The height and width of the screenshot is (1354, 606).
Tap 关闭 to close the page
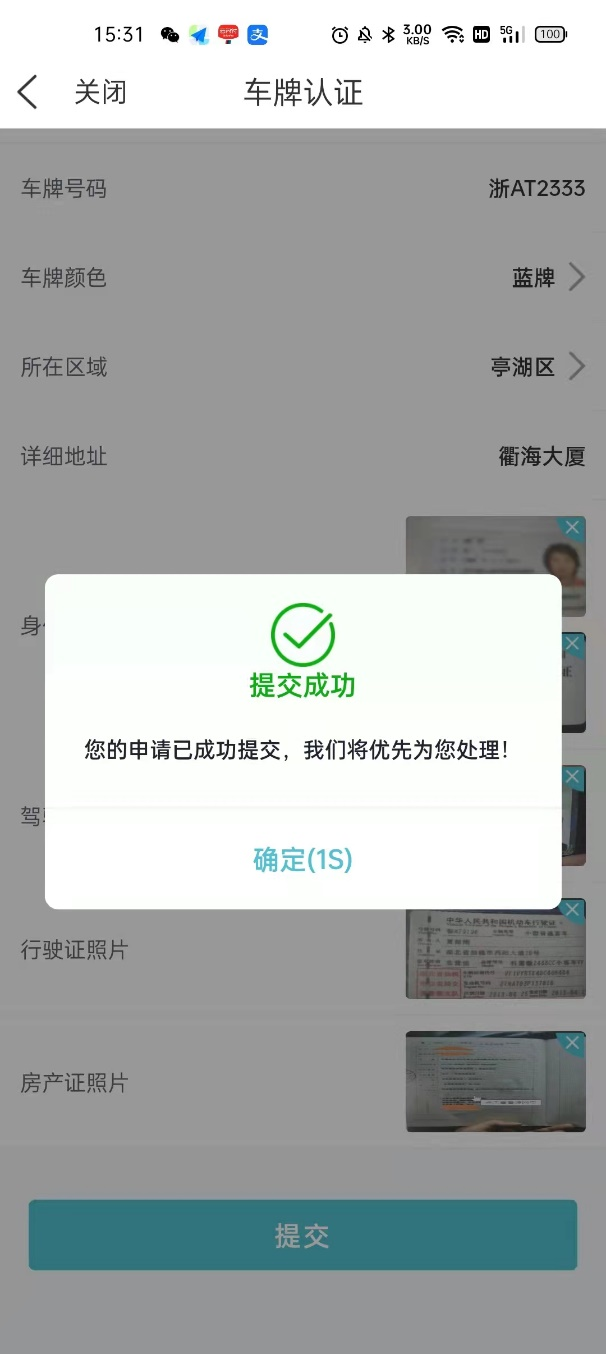click(x=100, y=93)
